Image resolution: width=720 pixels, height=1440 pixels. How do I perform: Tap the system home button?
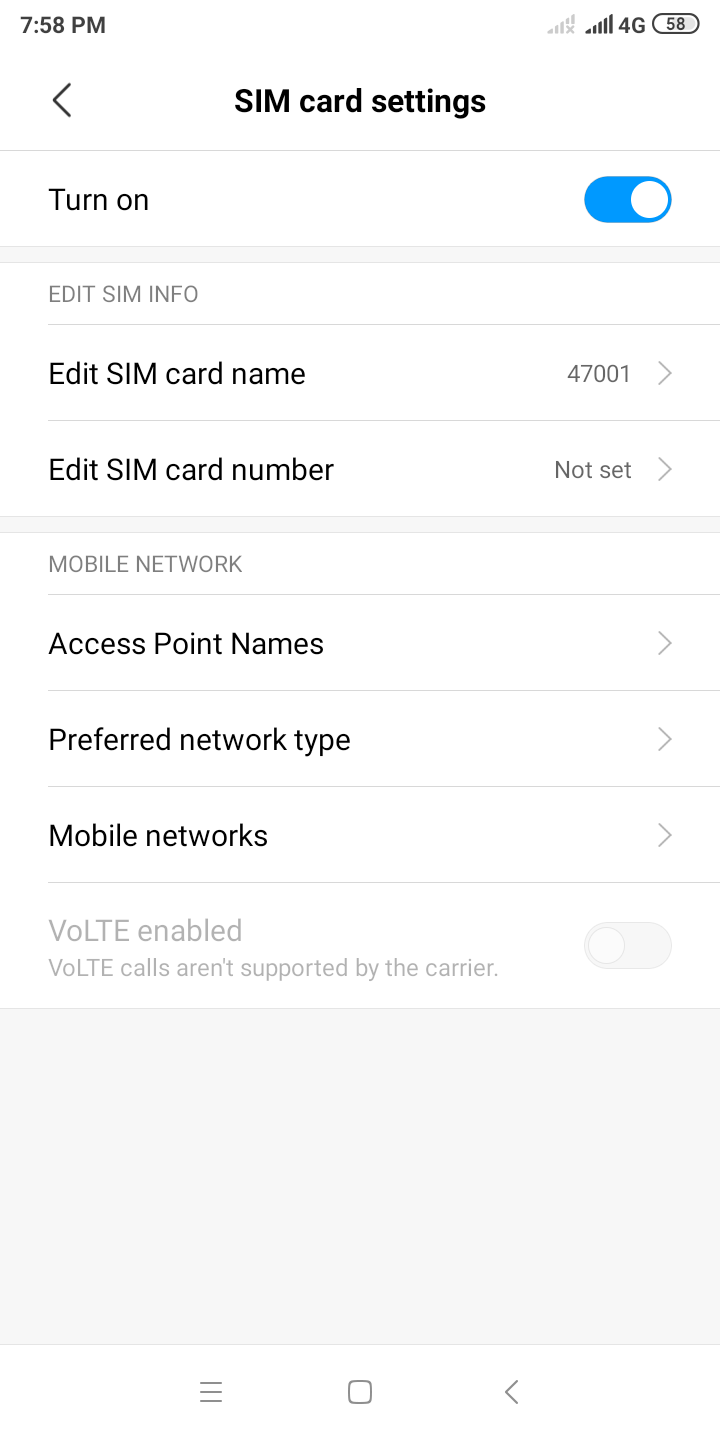[360, 1392]
